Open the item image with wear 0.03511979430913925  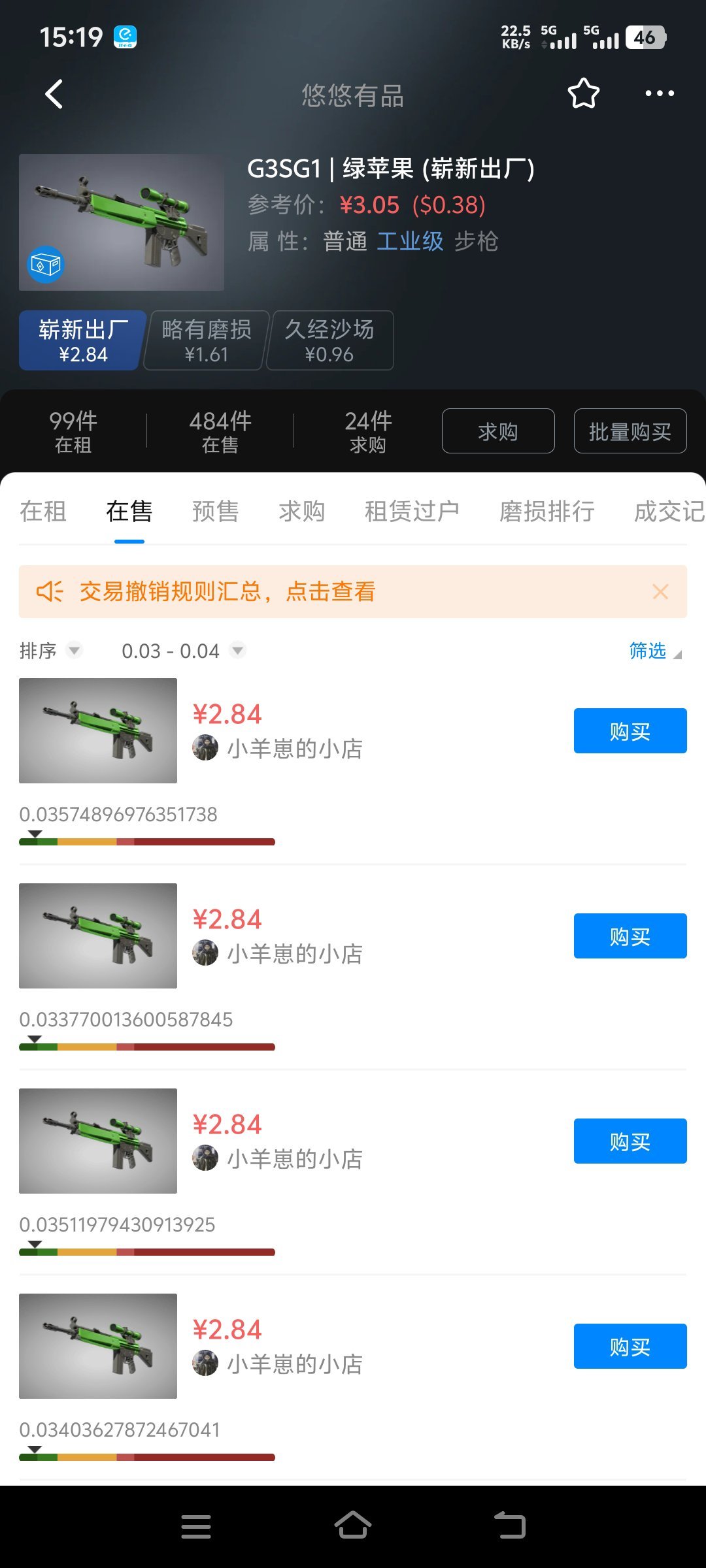click(x=98, y=1141)
